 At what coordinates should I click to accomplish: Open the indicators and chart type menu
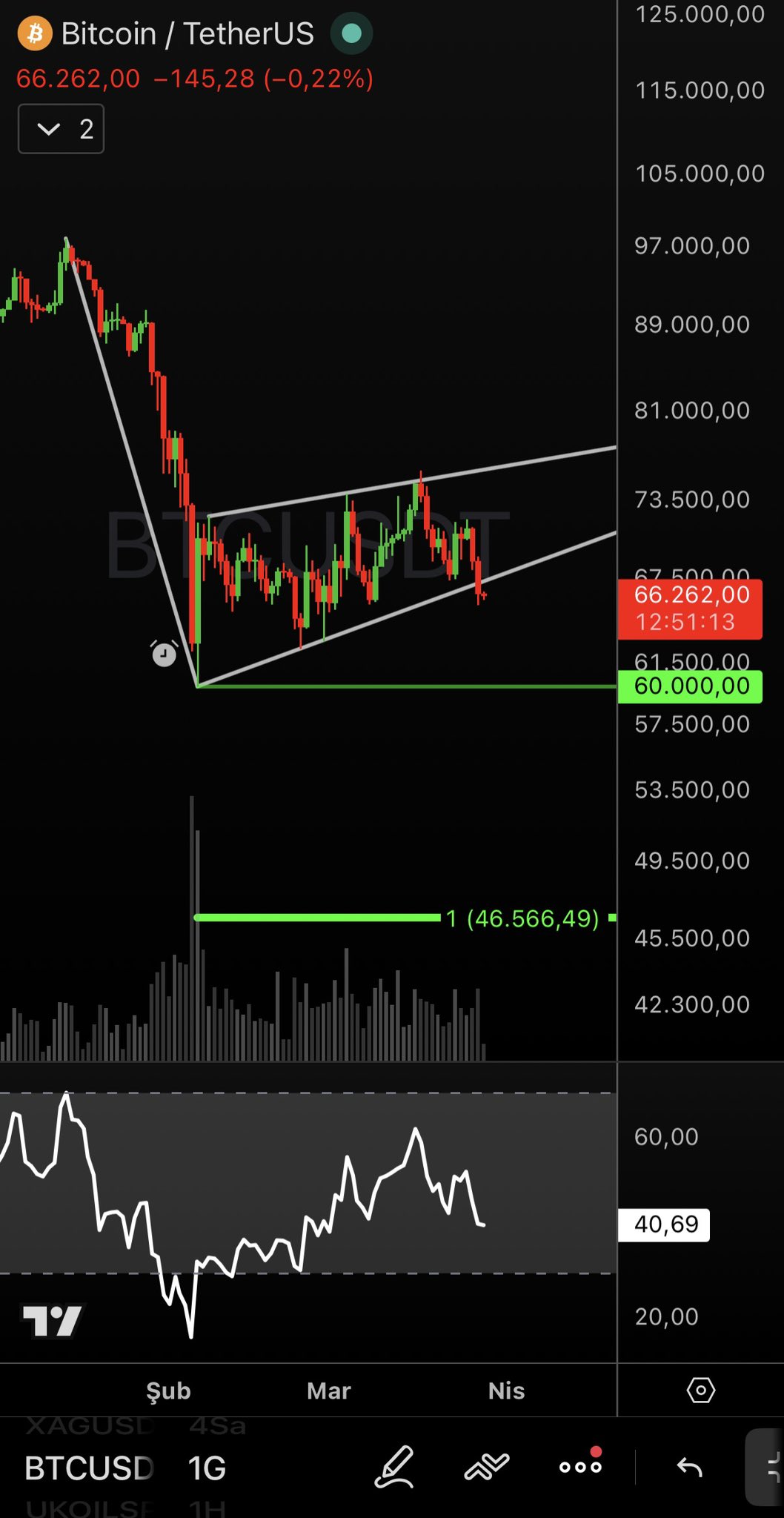point(487,1467)
